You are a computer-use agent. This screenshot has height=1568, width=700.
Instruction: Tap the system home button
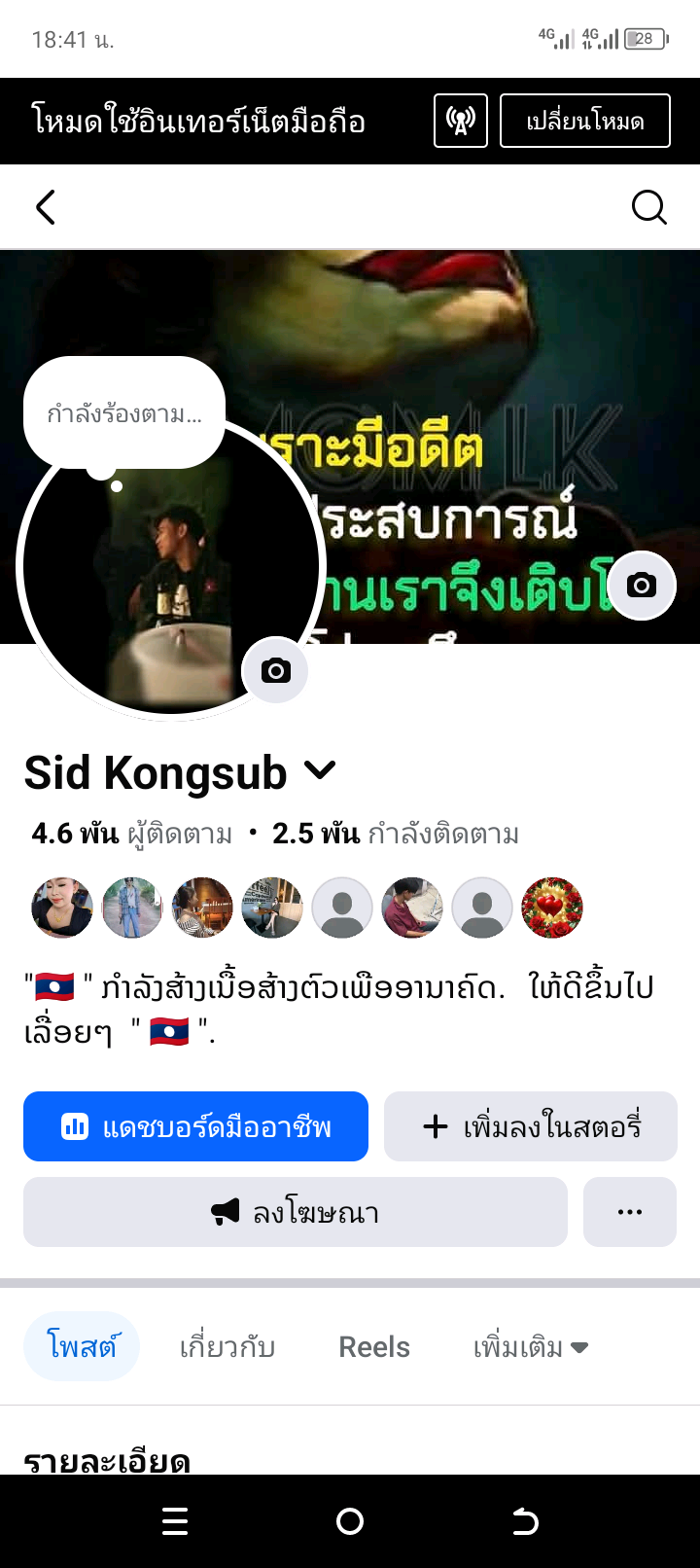click(350, 1521)
